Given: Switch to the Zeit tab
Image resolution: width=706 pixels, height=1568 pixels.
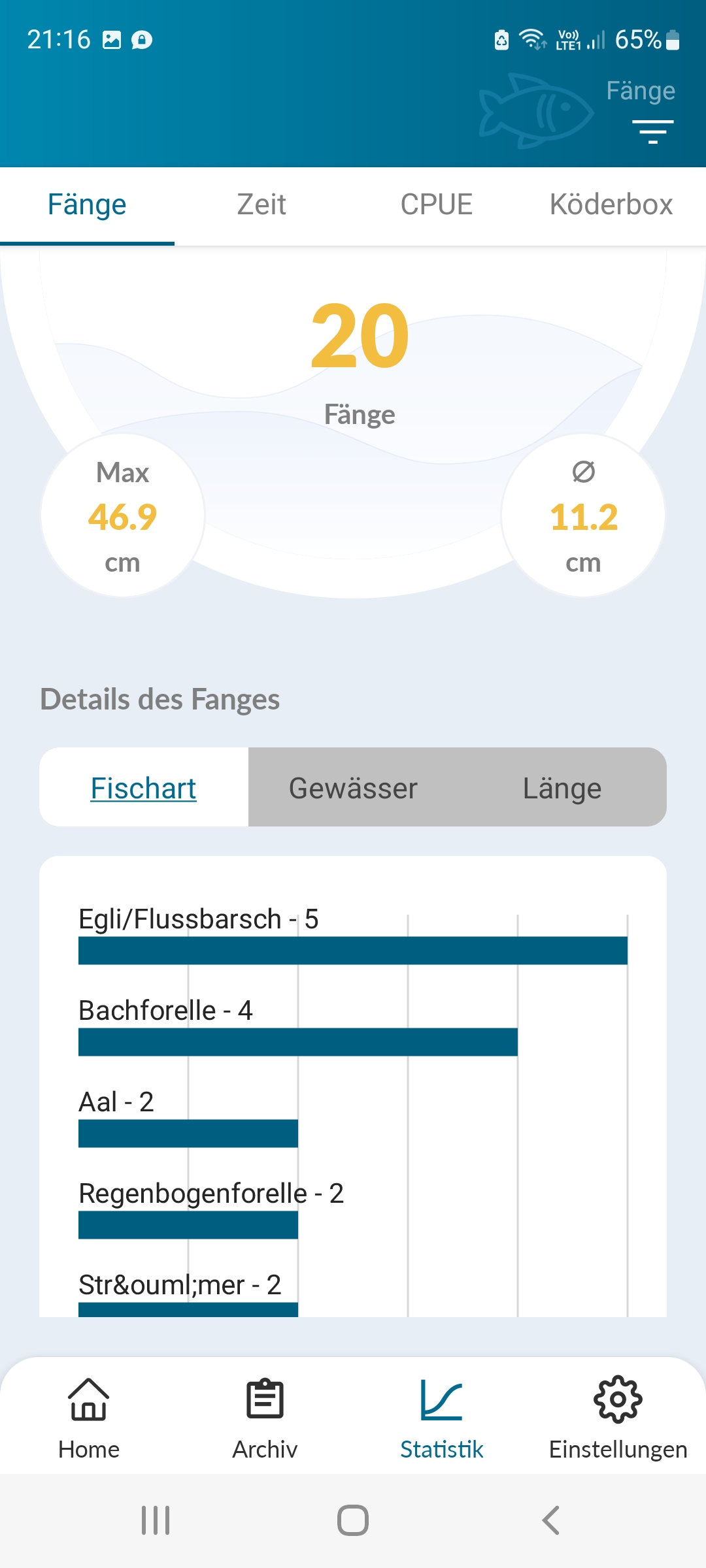Looking at the screenshot, I should [x=261, y=205].
